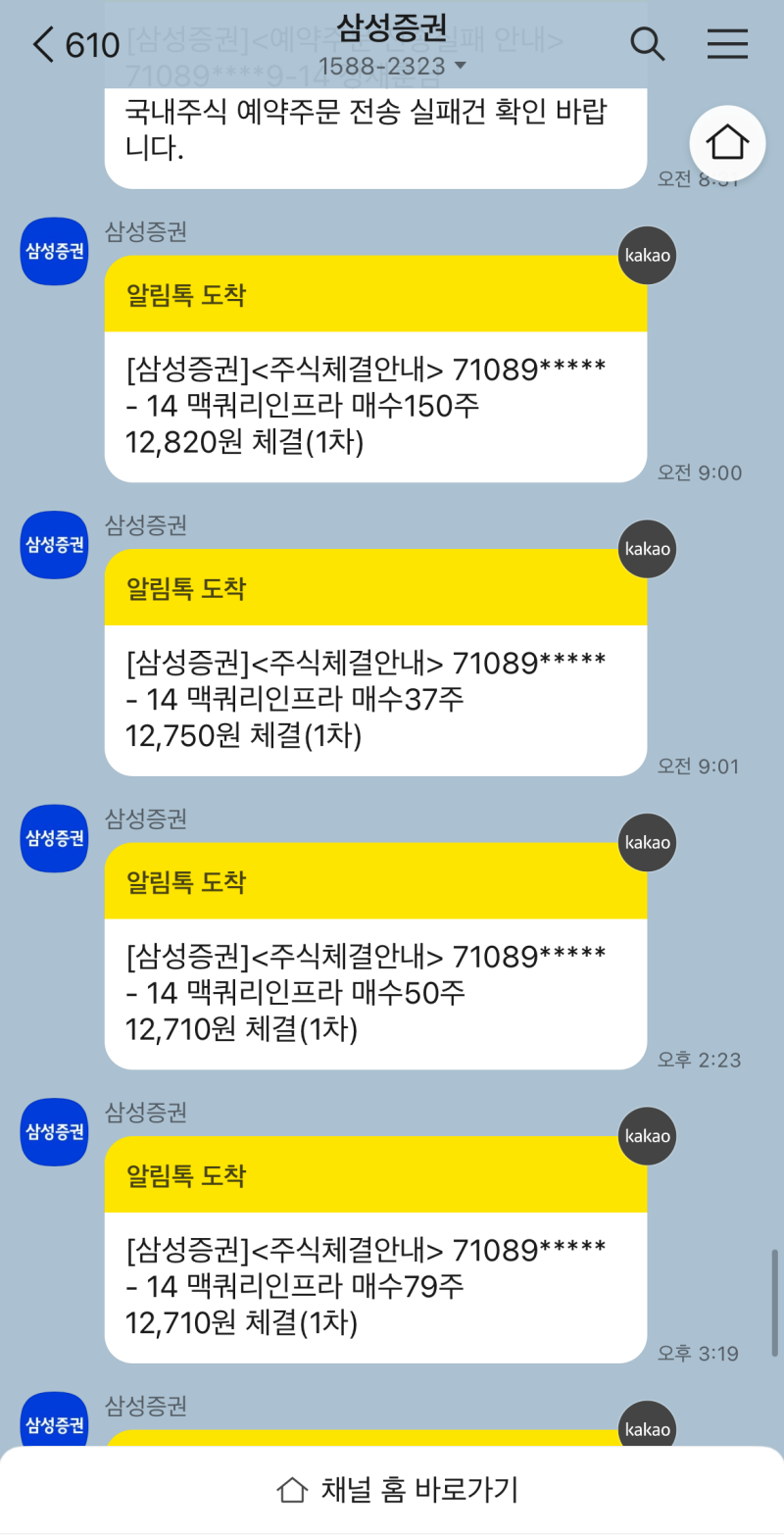Tap the kakao badge on the 9:00 message
Image resolution: width=784 pixels, height=1535 pixels.
pyautogui.click(x=647, y=255)
